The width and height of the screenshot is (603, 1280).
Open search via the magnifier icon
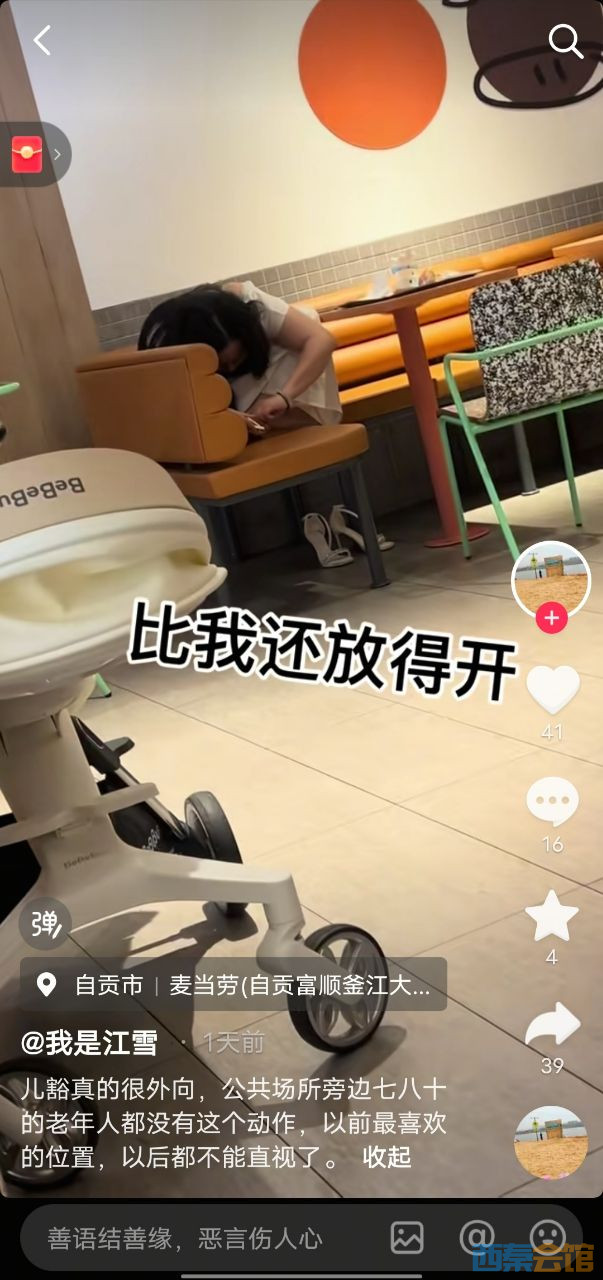[565, 41]
